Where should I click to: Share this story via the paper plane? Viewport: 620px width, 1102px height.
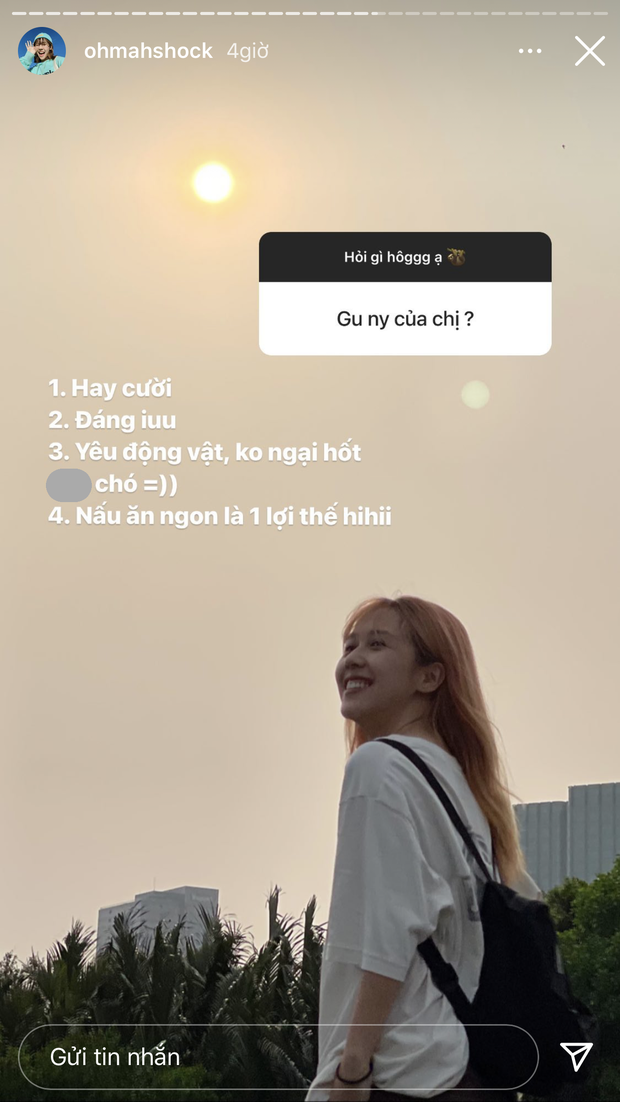pos(576,1056)
